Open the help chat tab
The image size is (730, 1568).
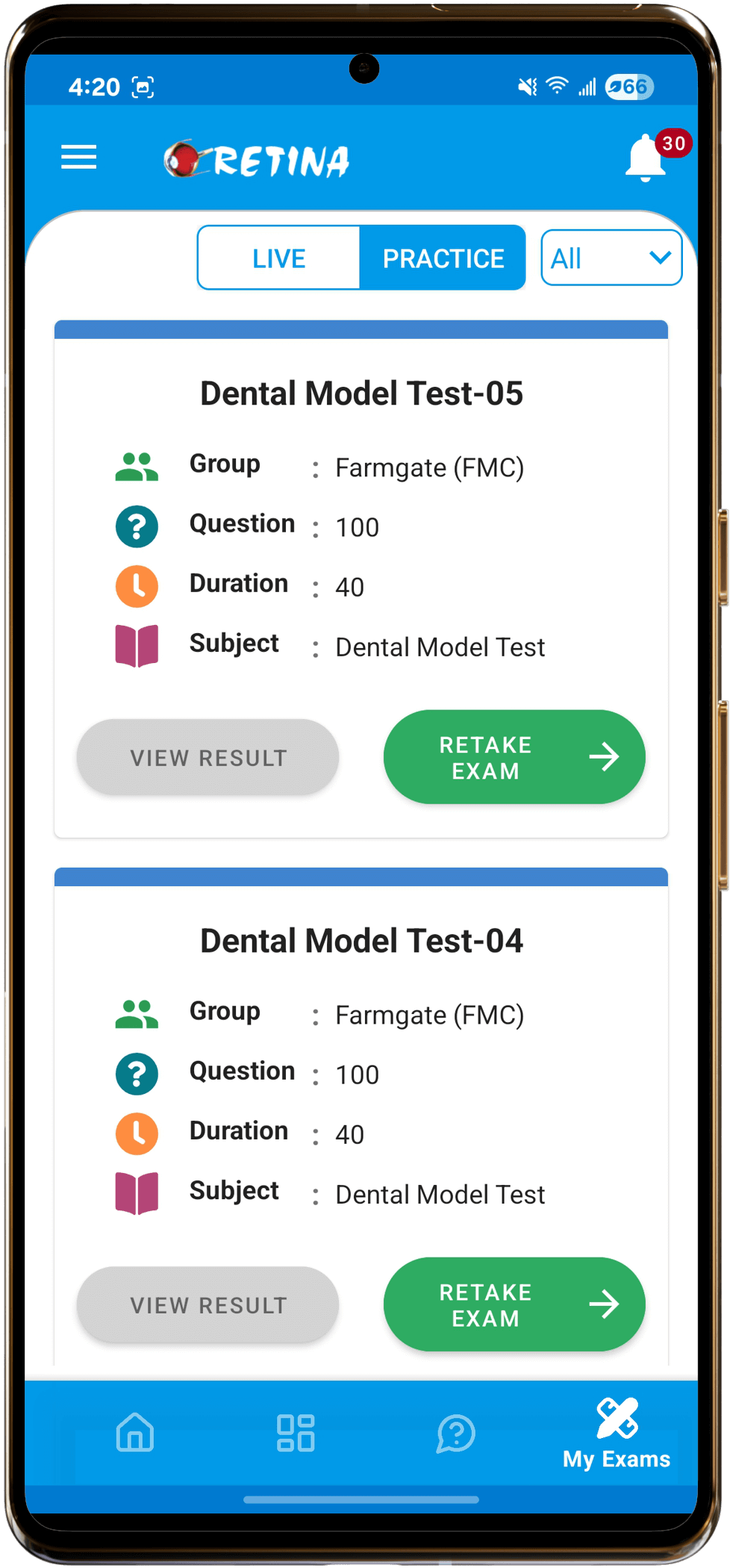(456, 1433)
